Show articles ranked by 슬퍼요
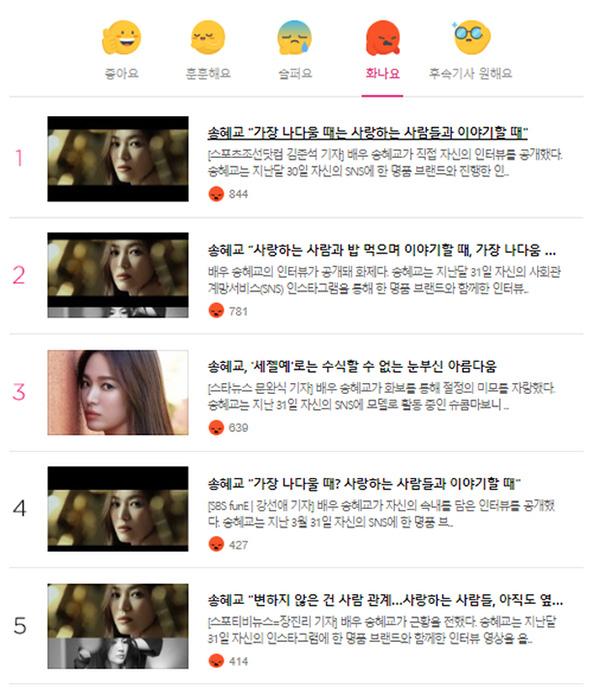Viewport: 600px width, 688px height. [x=295, y=50]
